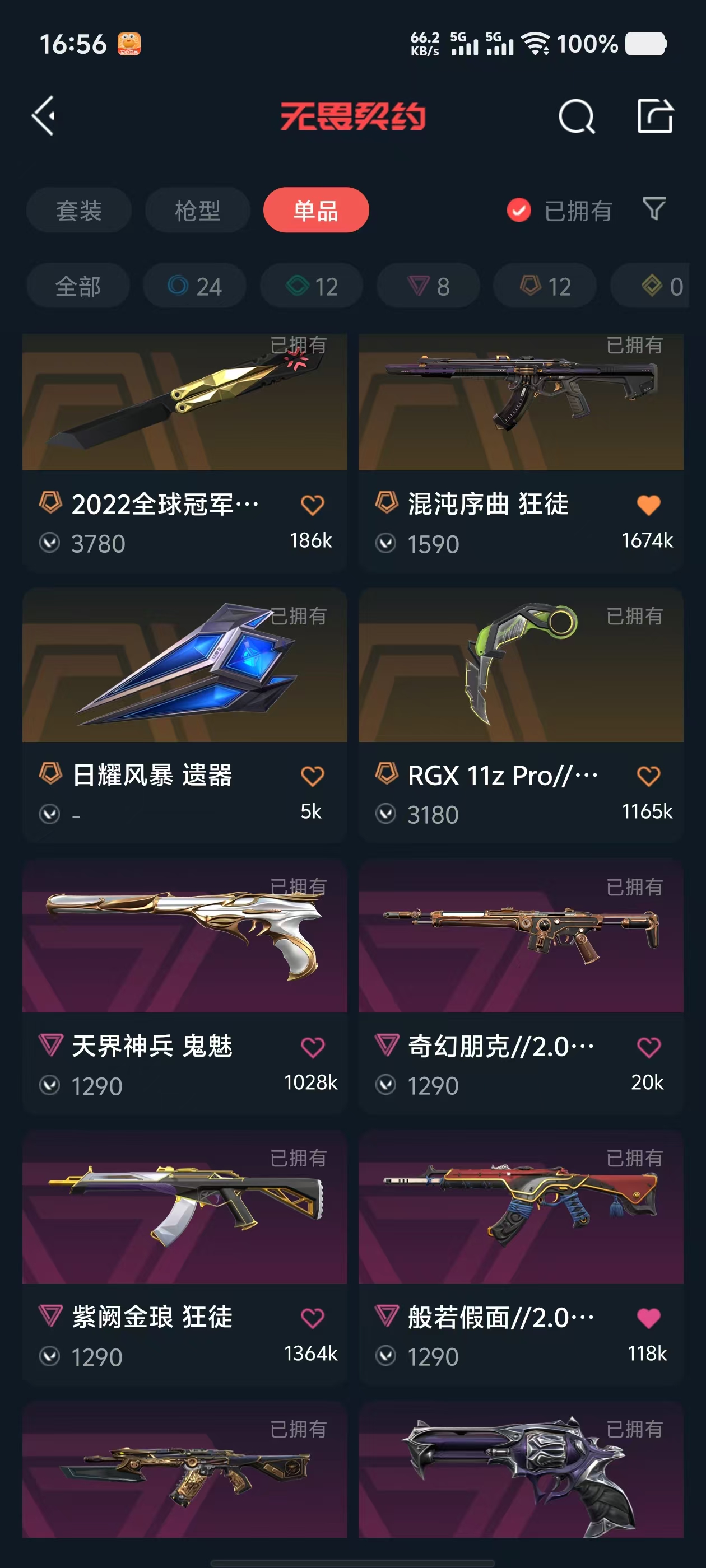Like the 紫阙金琅 狂徒 skin

pos(312,1318)
